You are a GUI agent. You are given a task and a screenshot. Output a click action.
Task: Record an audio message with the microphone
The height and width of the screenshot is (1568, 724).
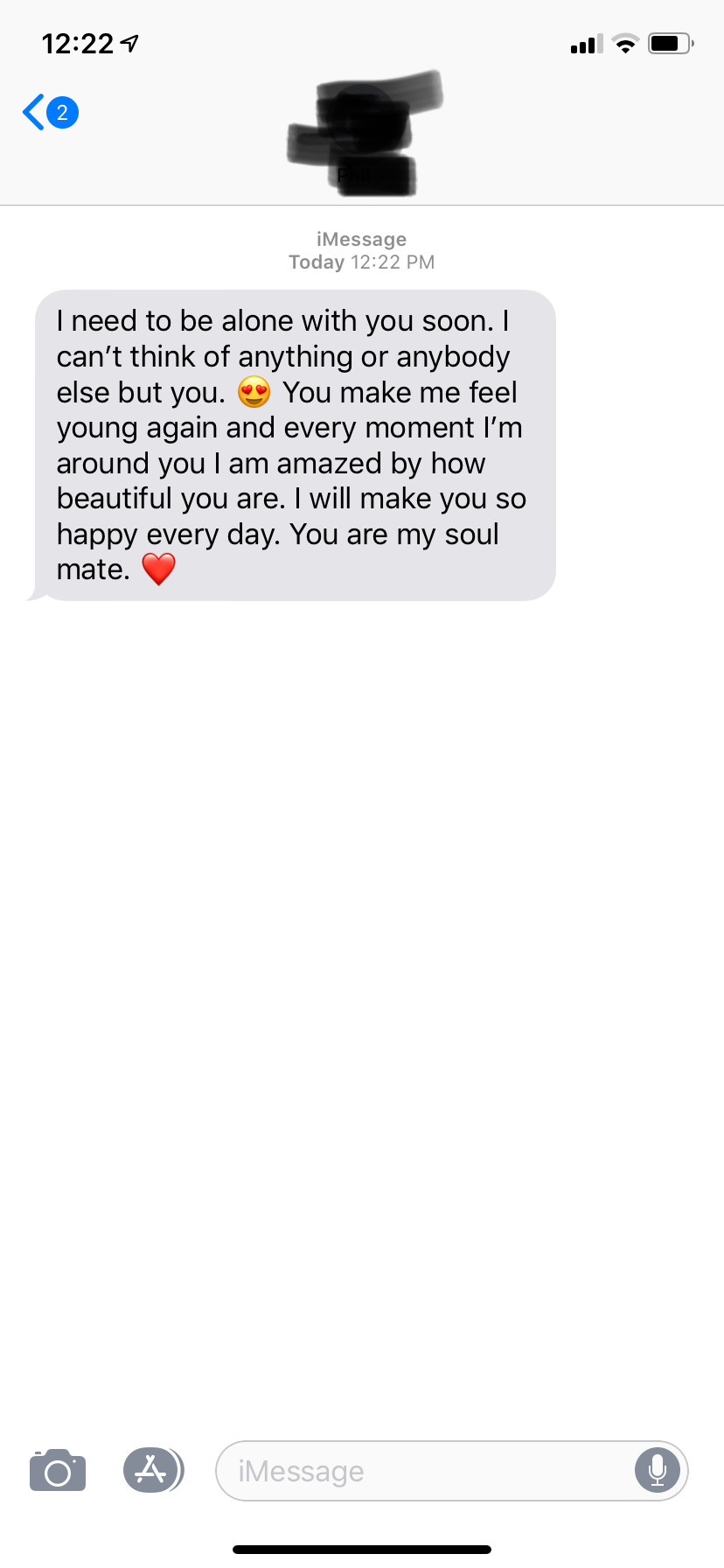point(657,1471)
